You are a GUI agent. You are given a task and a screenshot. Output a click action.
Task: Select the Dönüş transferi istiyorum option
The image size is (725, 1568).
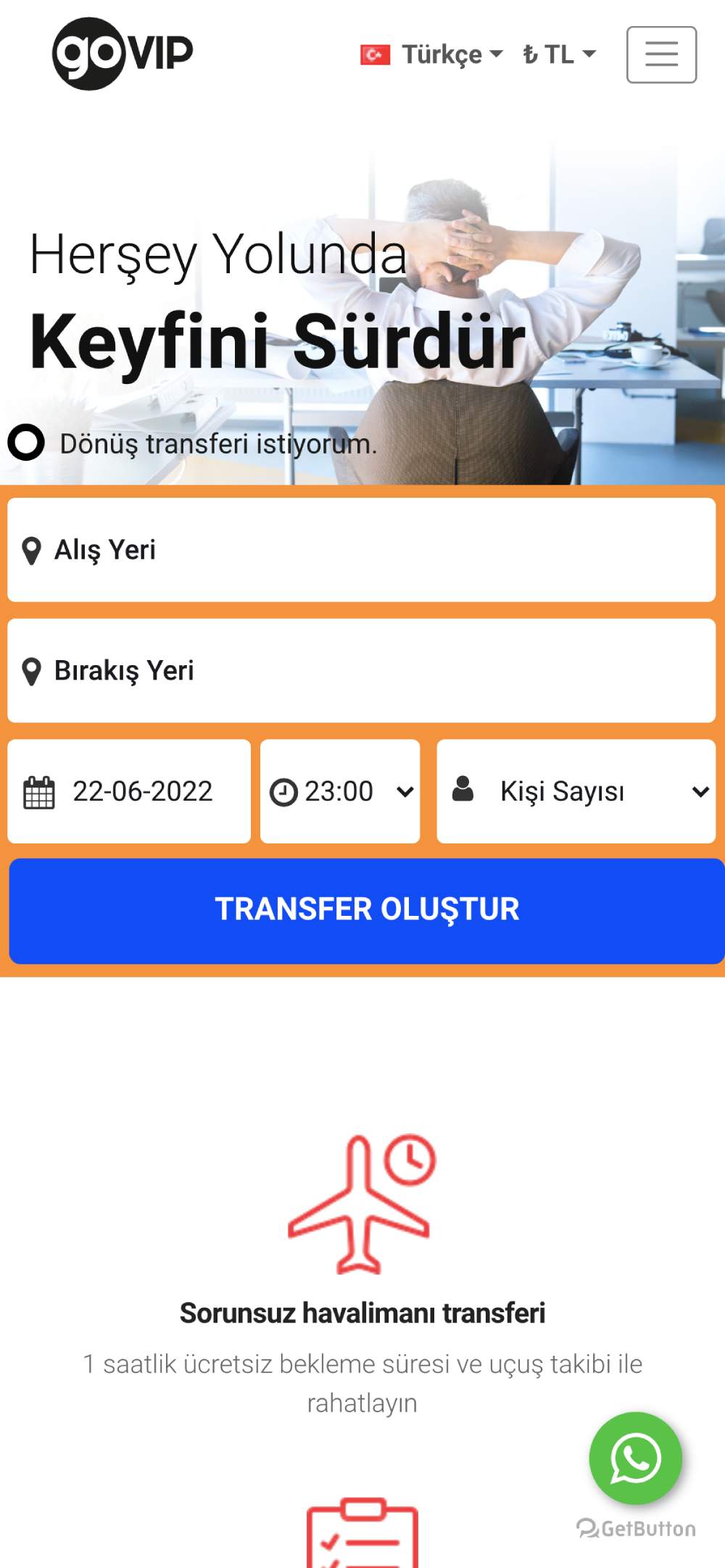pos(27,443)
